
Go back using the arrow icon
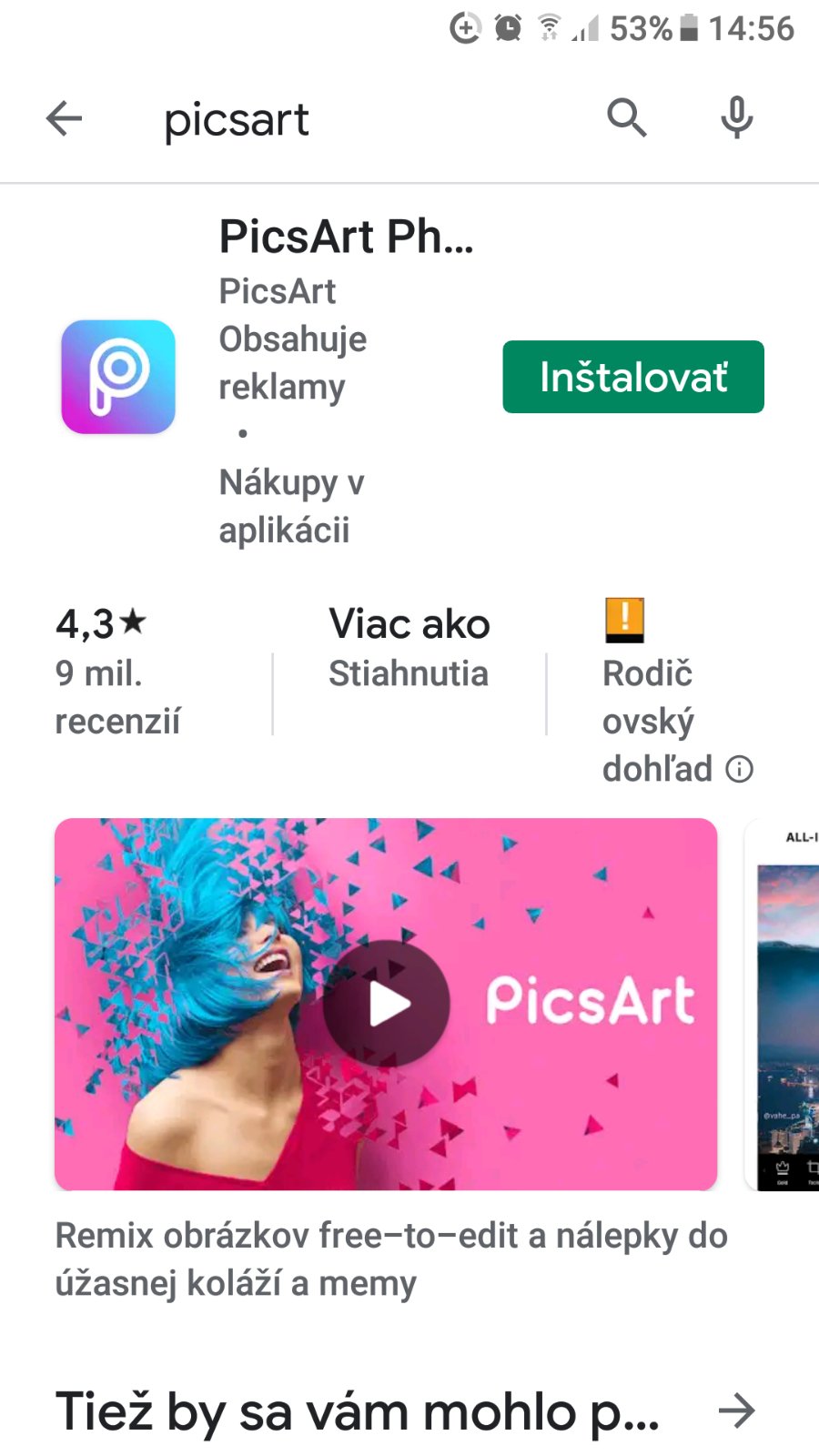64,118
